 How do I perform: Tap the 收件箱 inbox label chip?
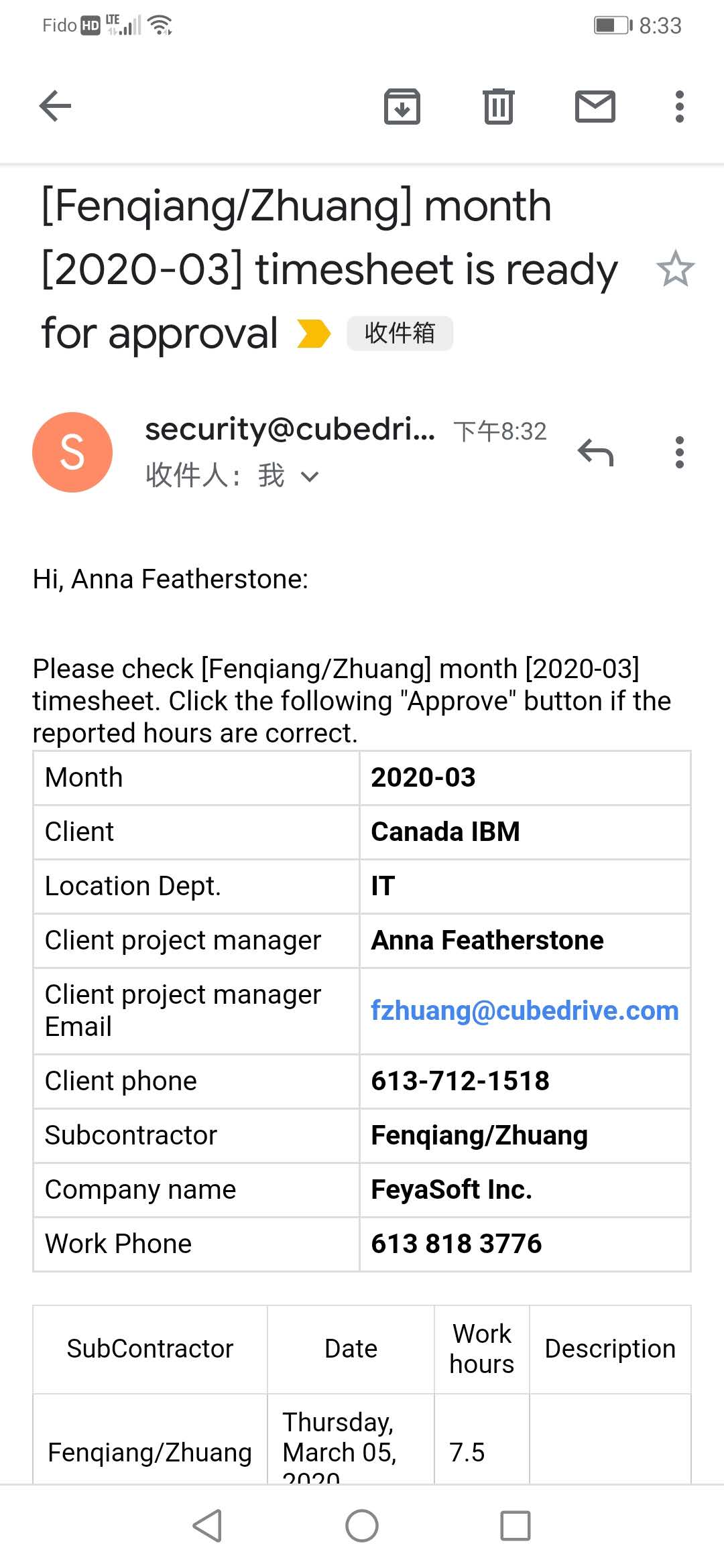(x=400, y=333)
